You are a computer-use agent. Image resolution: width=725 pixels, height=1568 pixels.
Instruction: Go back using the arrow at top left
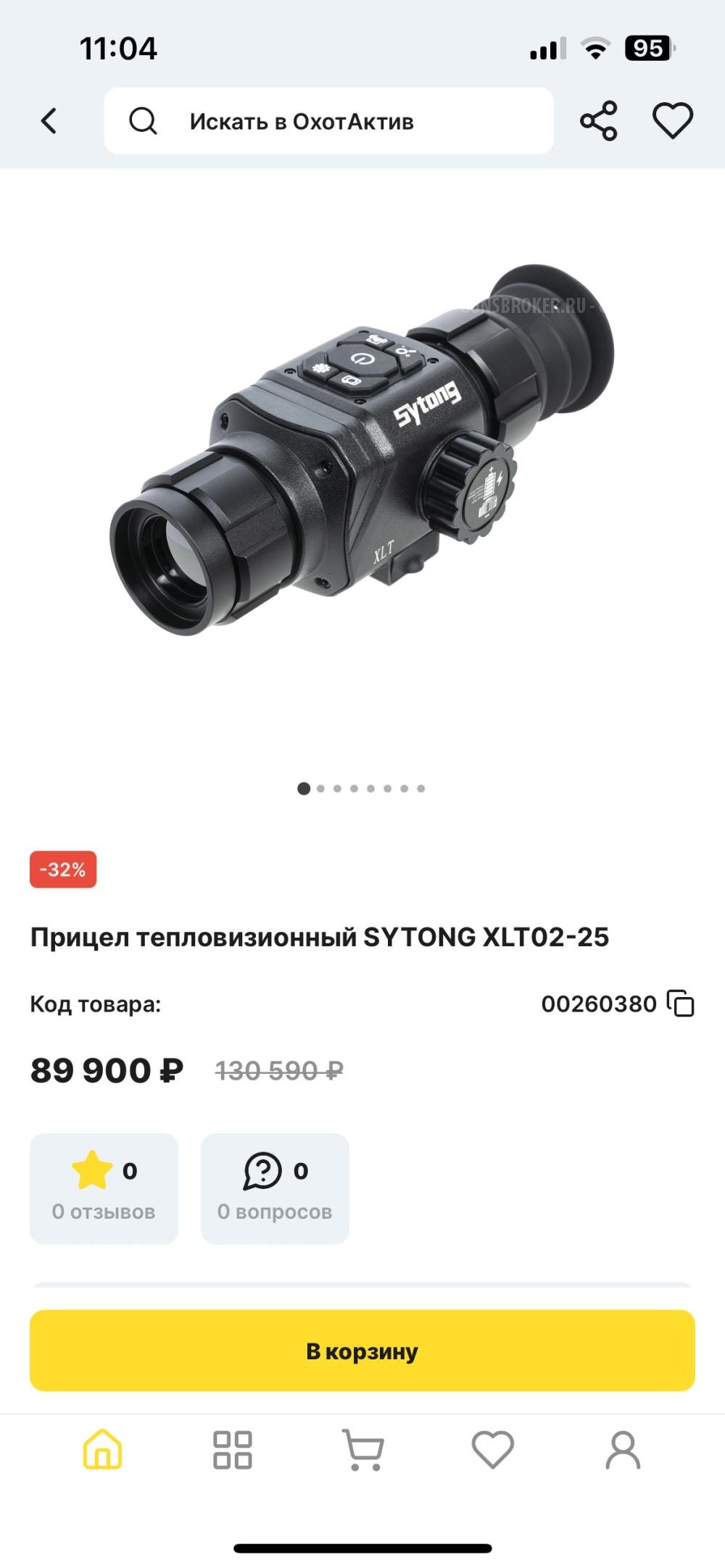click(48, 121)
